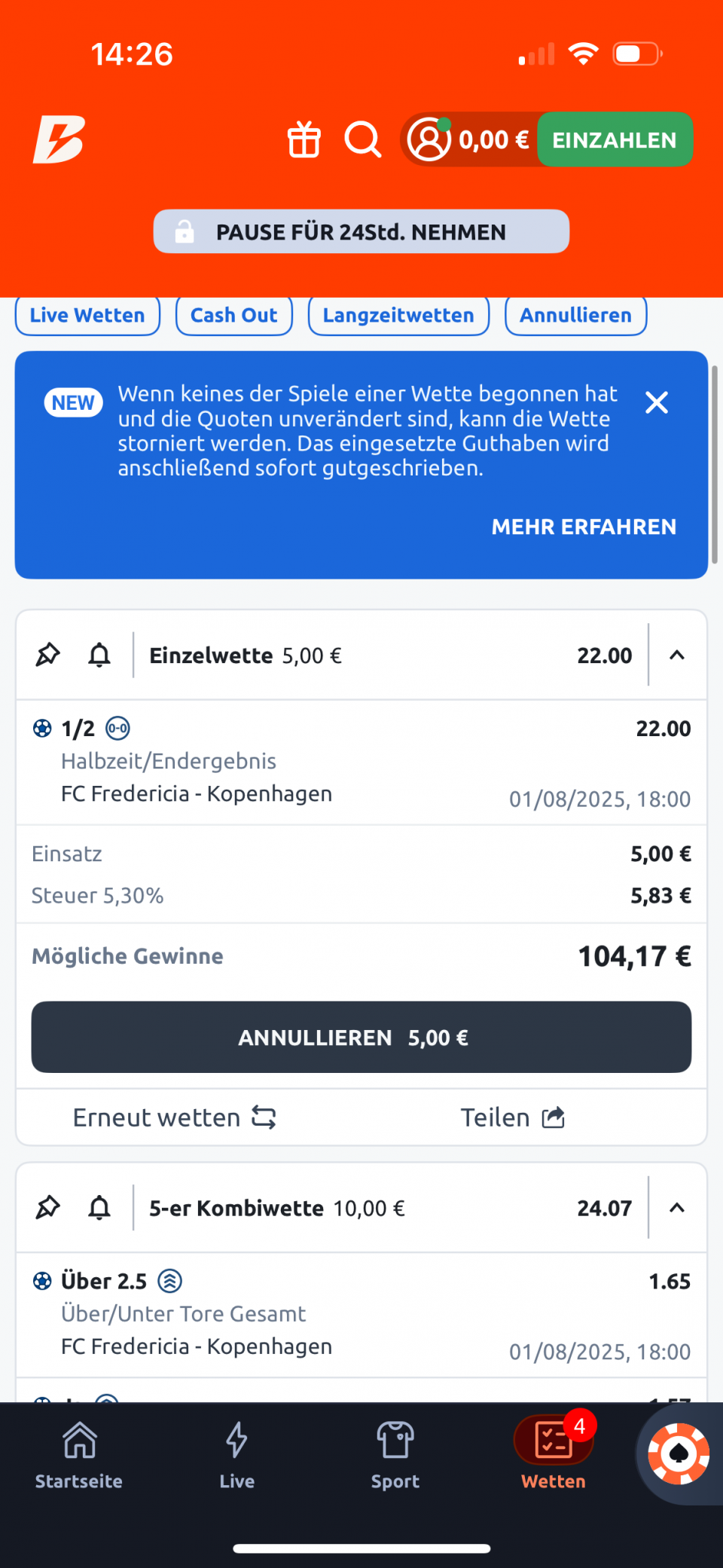Pin the Einzelwette bet
Viewport: 723px width, 1568px height.
click(x=48, y=655)
